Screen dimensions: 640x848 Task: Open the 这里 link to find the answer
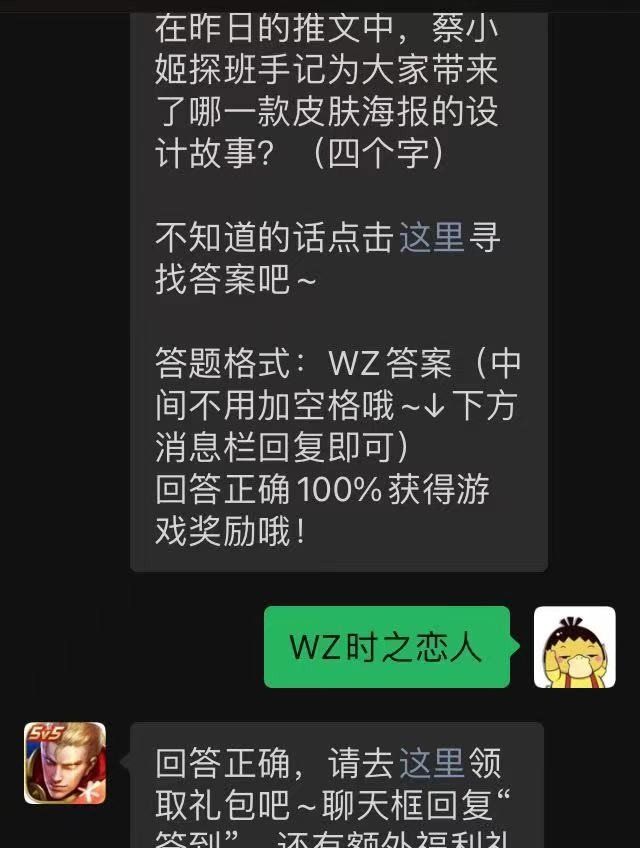432,238
